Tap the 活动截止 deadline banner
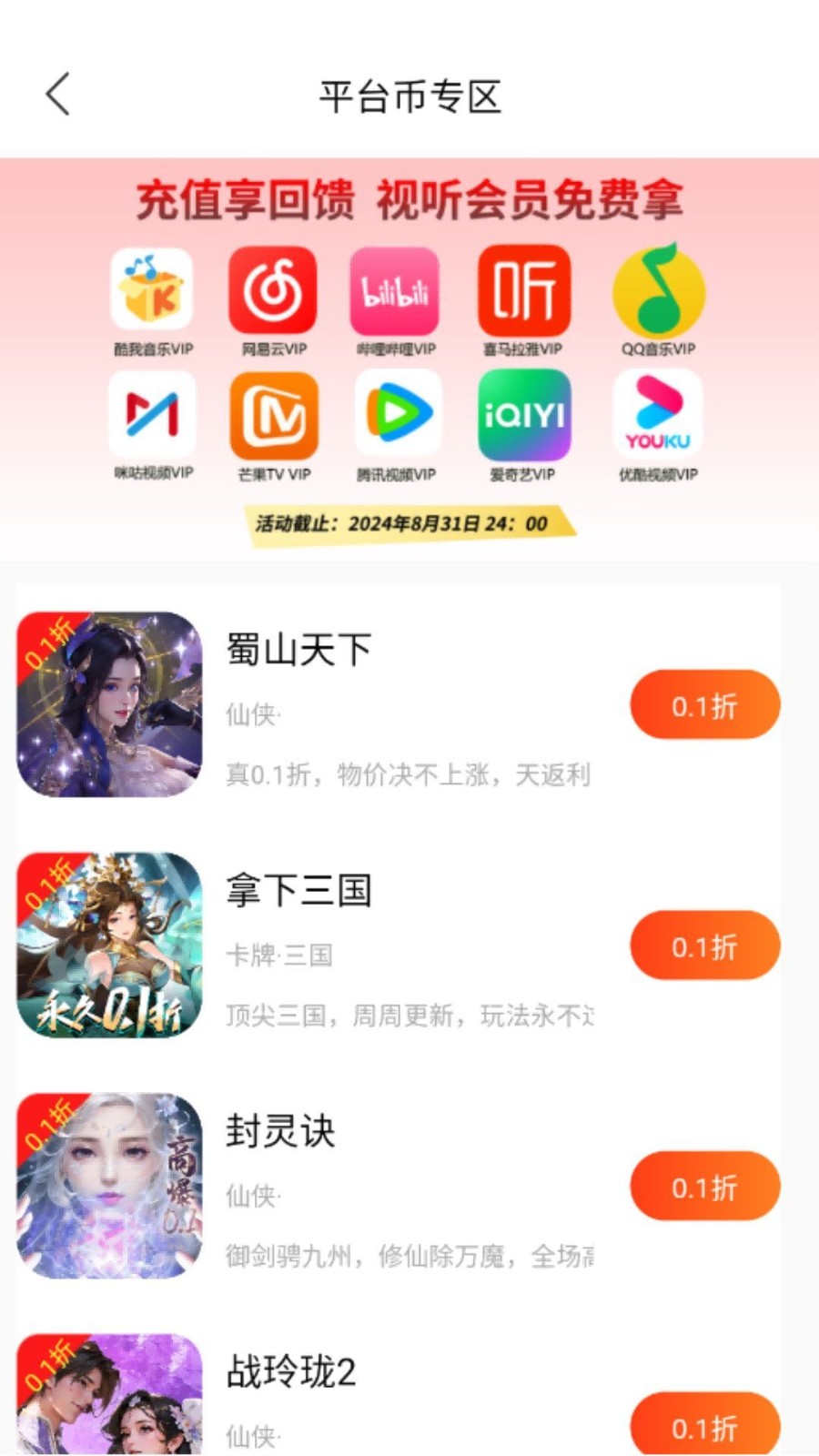The width and height of the screenshot is (819, 1456). click(x=409, y=523)
